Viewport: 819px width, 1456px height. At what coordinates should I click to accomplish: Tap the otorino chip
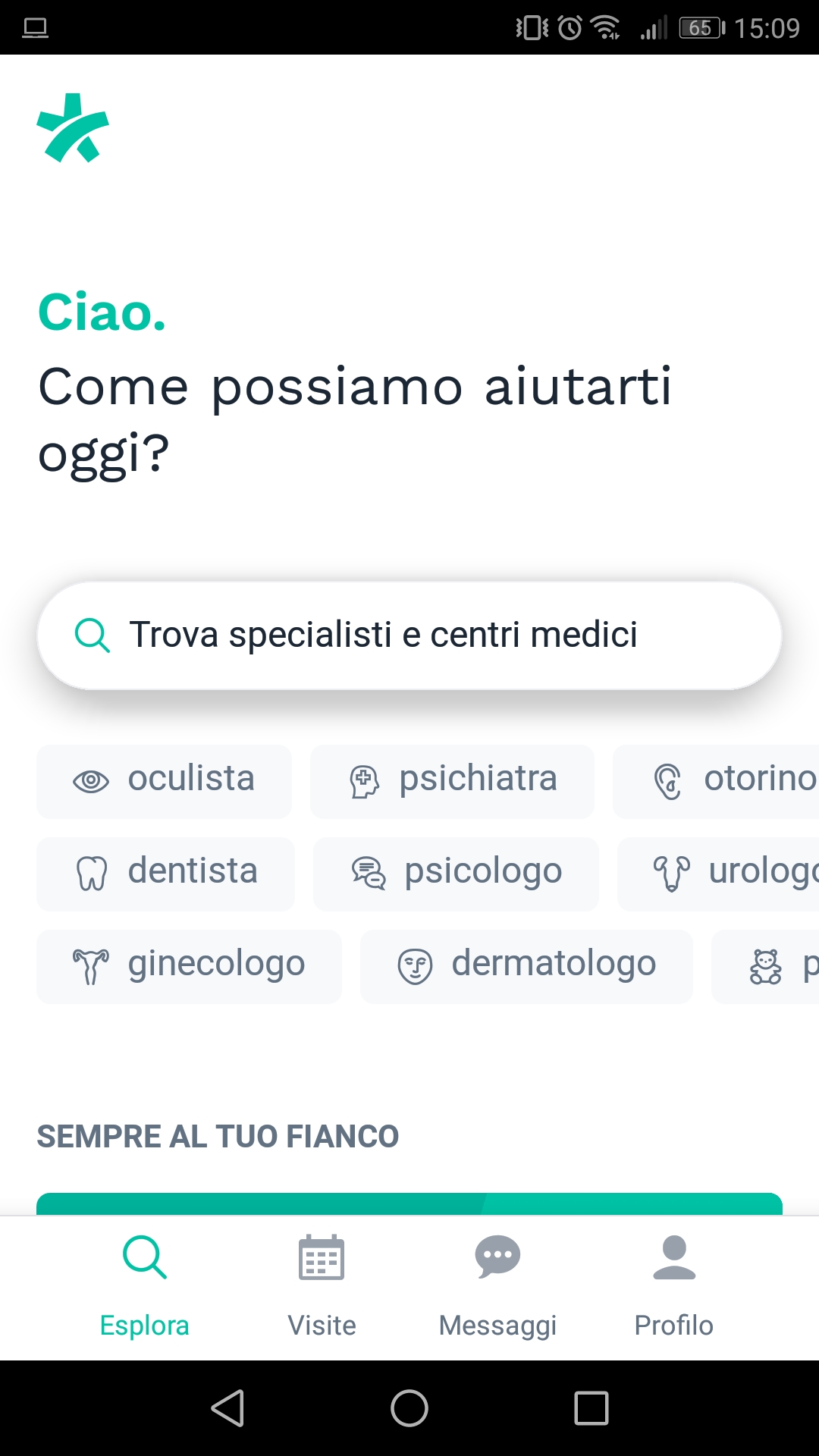[x=716, y=781]
